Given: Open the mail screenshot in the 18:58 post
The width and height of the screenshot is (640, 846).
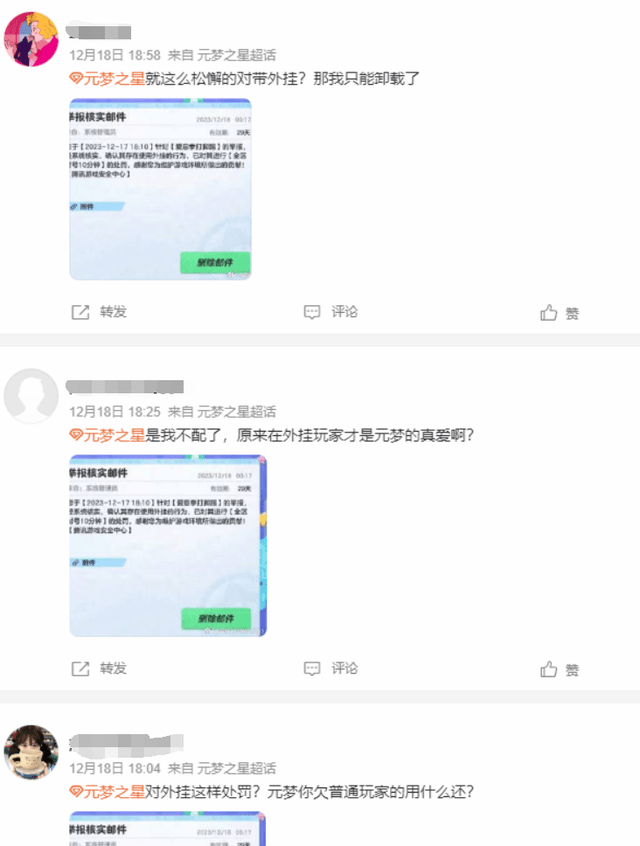Looking at the screenshot, I should pos(160,189).
